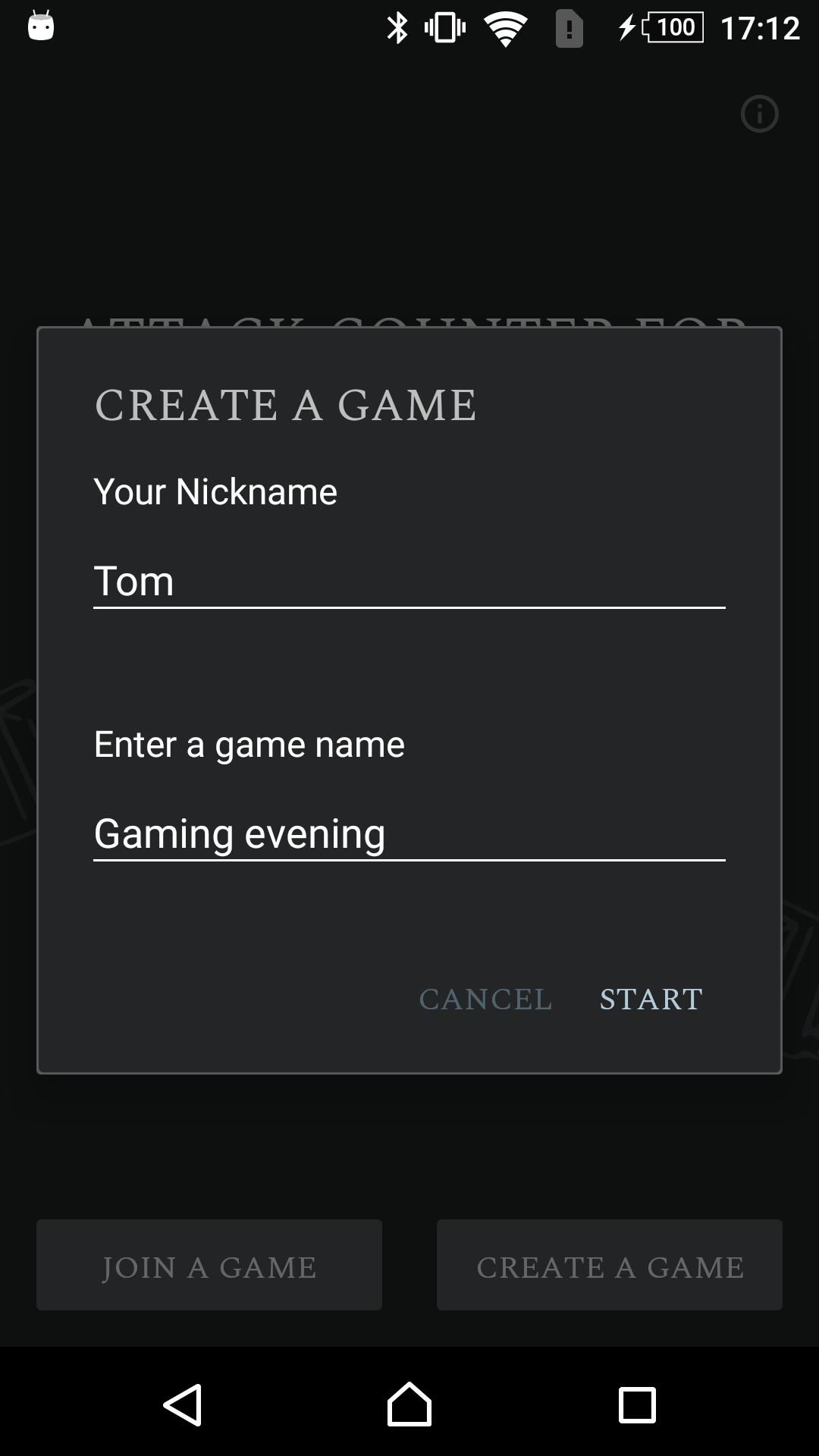The width and height of the screenshot is (819, 1456).
Task: Click the CREATE A GAME dialog title
Action: pyautogui.click(x=285, y=404)
